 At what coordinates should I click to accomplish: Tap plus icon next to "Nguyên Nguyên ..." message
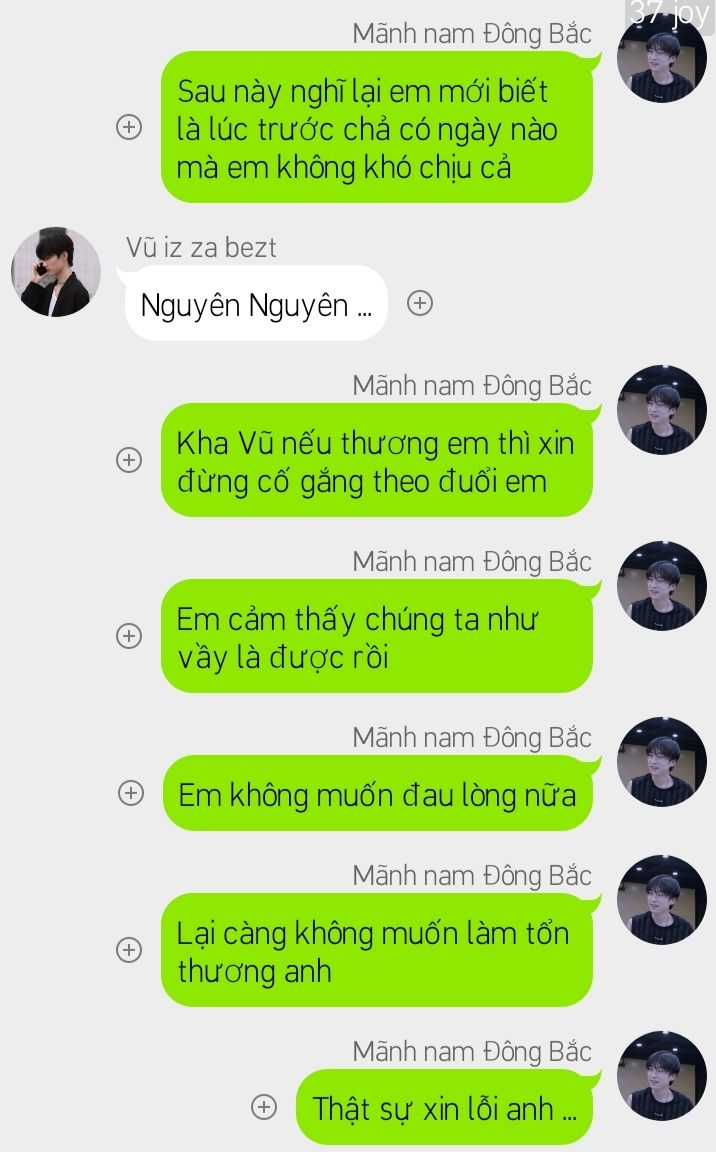421,303
